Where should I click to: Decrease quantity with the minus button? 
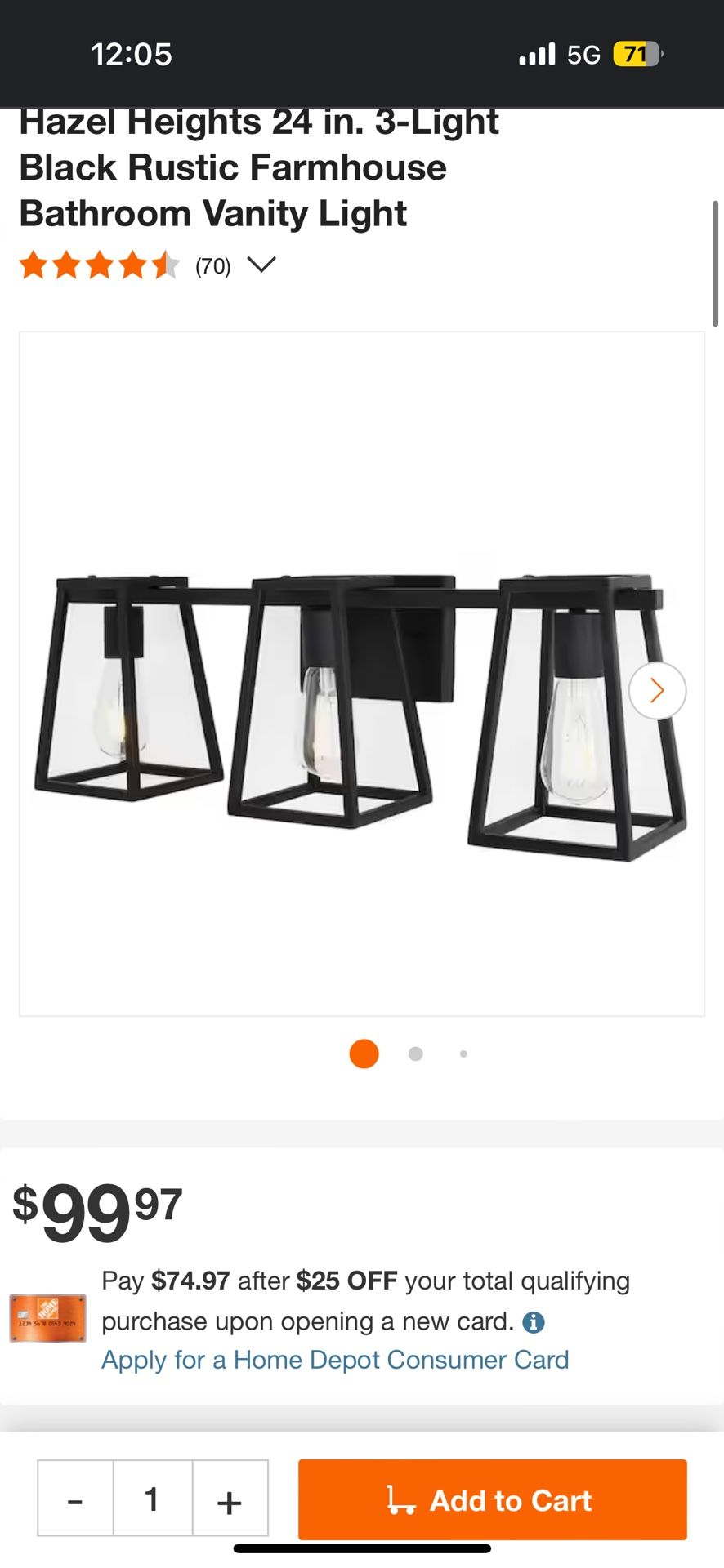coord(75,1499)
